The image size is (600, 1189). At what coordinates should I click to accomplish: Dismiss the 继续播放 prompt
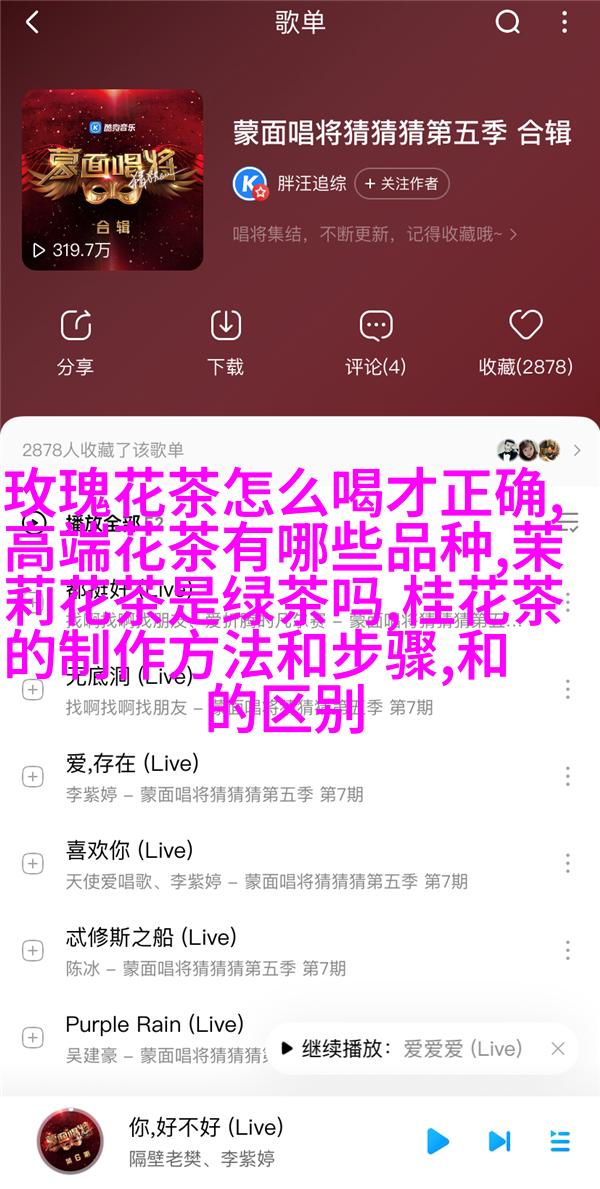[558, 1049]
